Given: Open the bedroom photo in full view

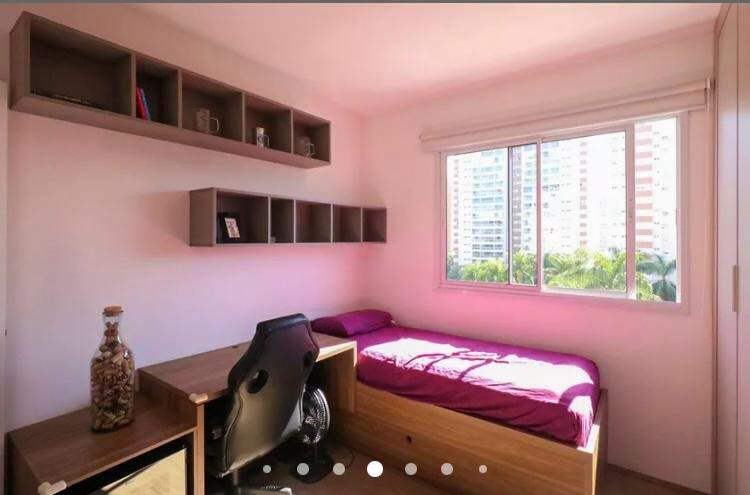Looking at the screenshot, I should 375,240.
